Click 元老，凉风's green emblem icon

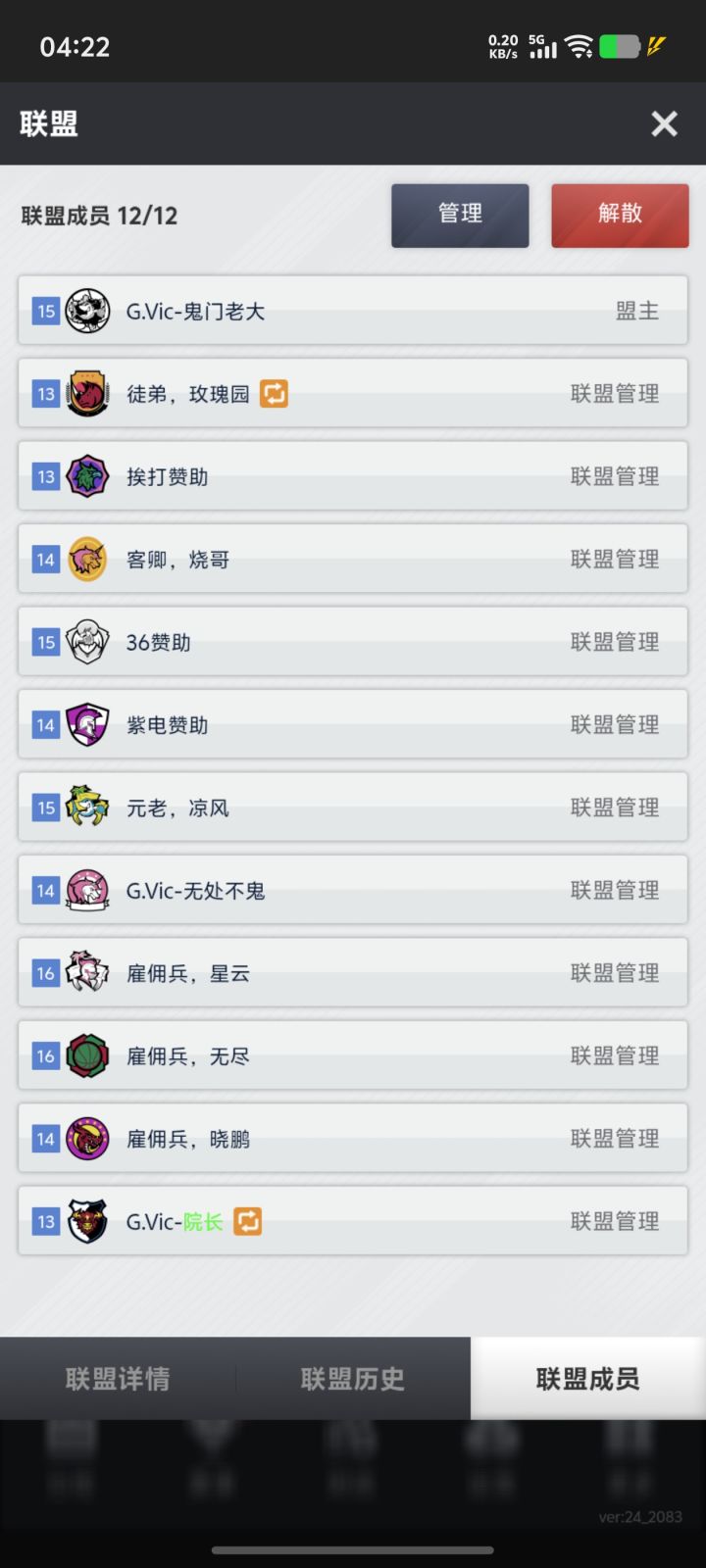coord(87,808)
